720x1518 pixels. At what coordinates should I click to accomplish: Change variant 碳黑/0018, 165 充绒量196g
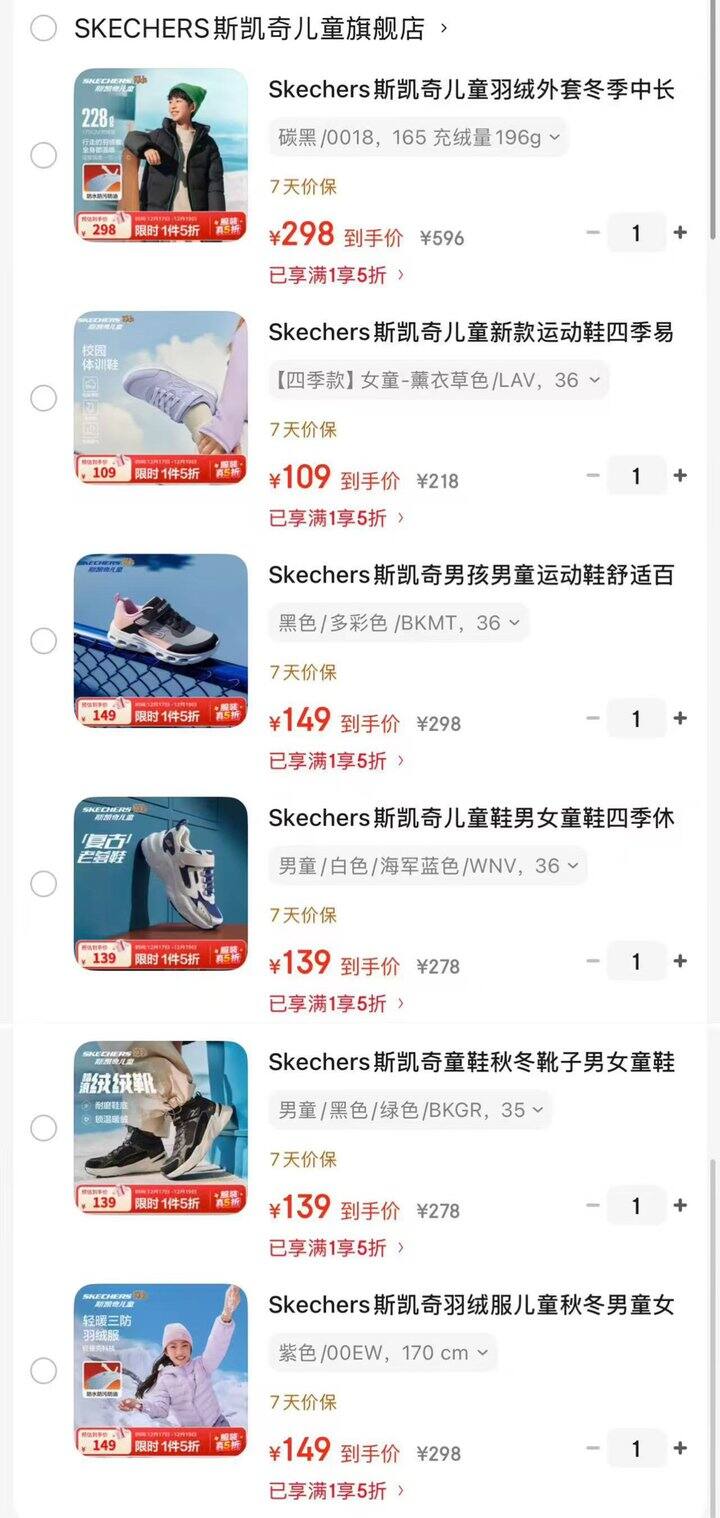[x=418, y=137]
